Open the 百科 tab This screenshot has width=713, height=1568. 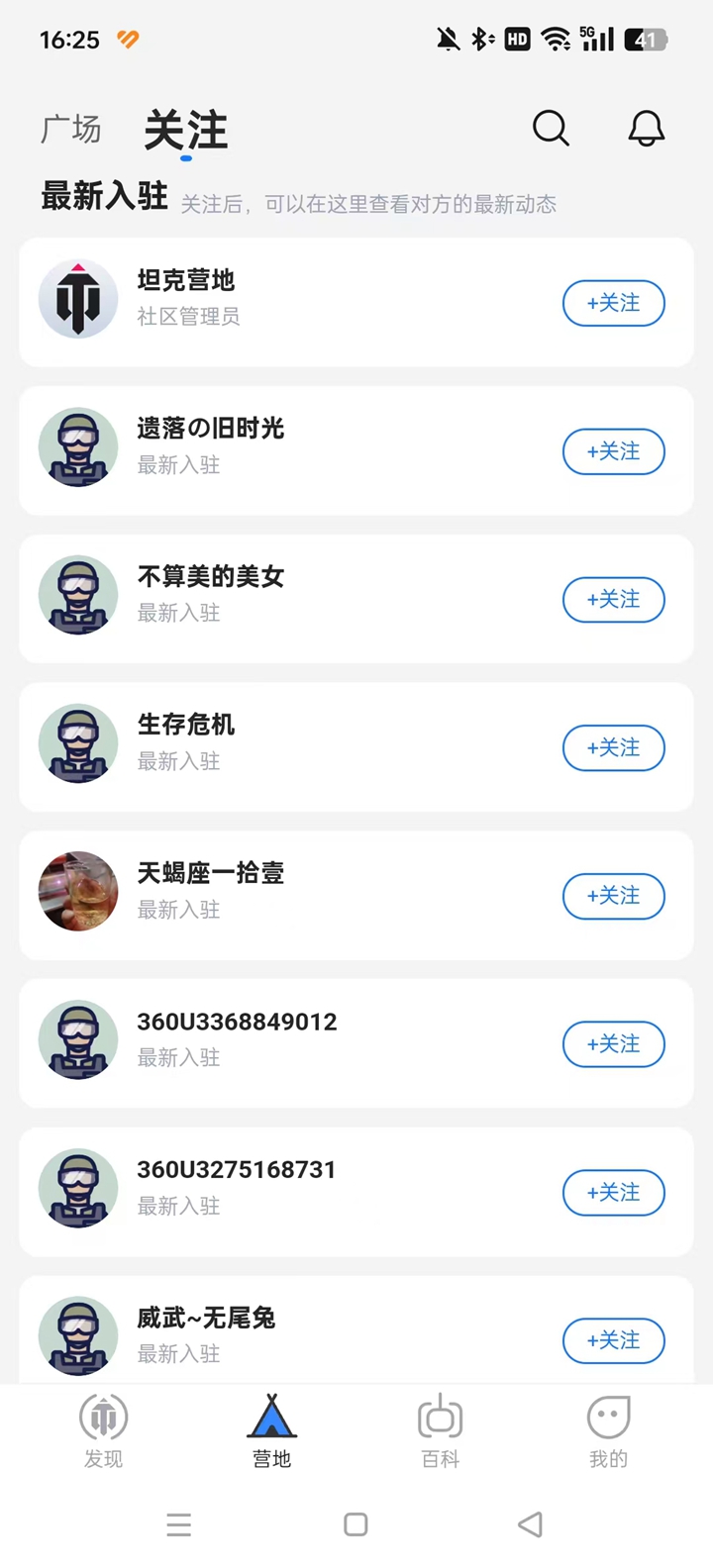click(440, 1431)
